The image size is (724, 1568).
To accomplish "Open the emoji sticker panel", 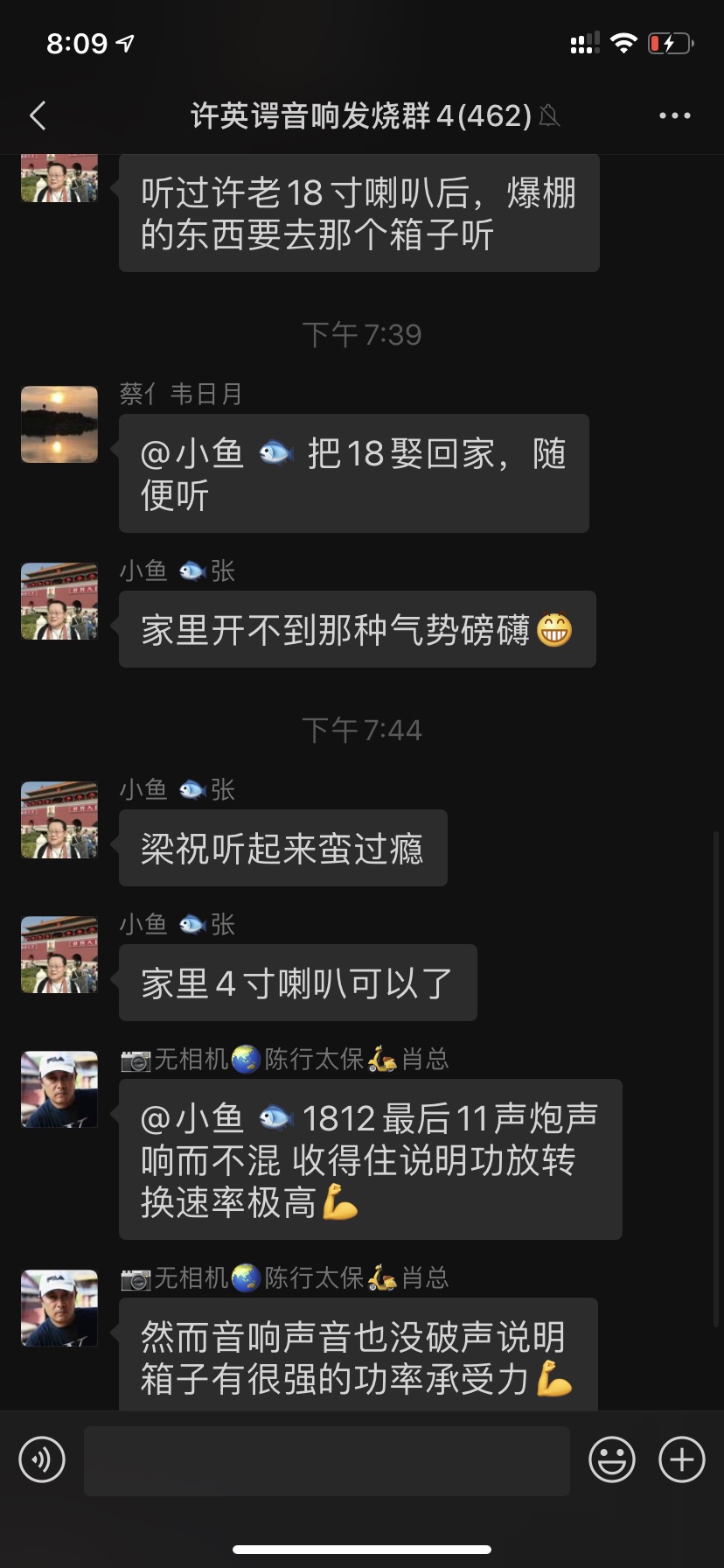I will (x=611, y=1459).
